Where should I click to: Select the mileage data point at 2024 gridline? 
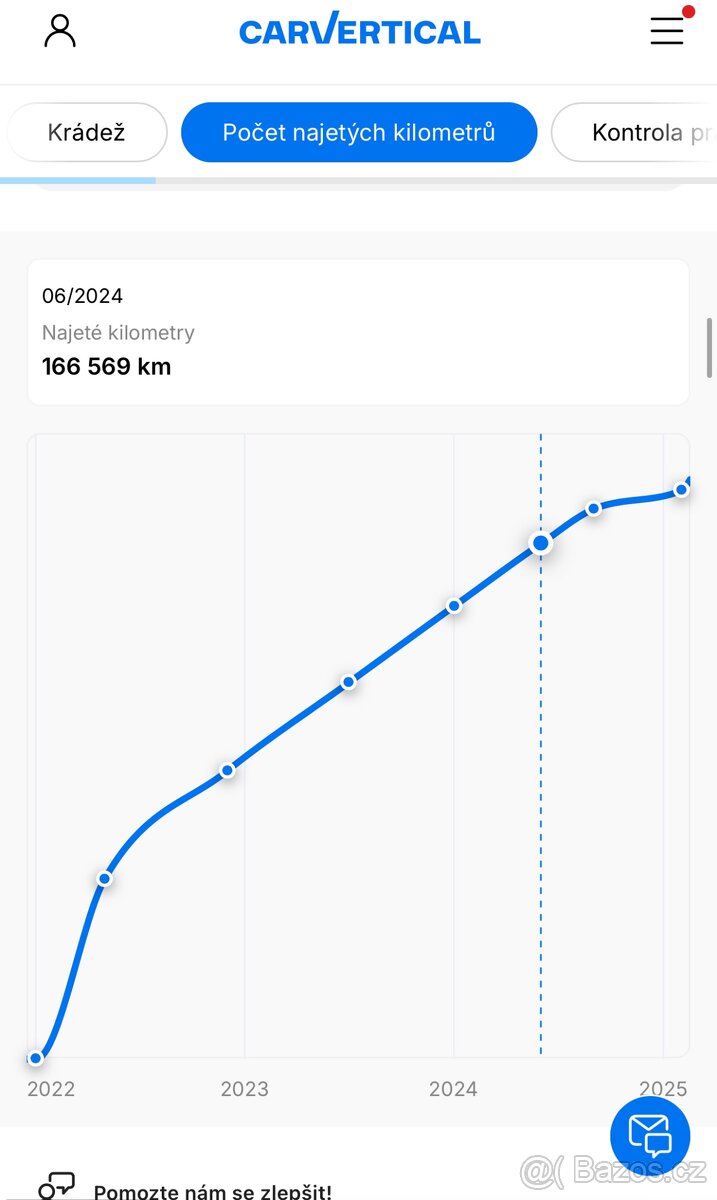click(x=454, y=605)
